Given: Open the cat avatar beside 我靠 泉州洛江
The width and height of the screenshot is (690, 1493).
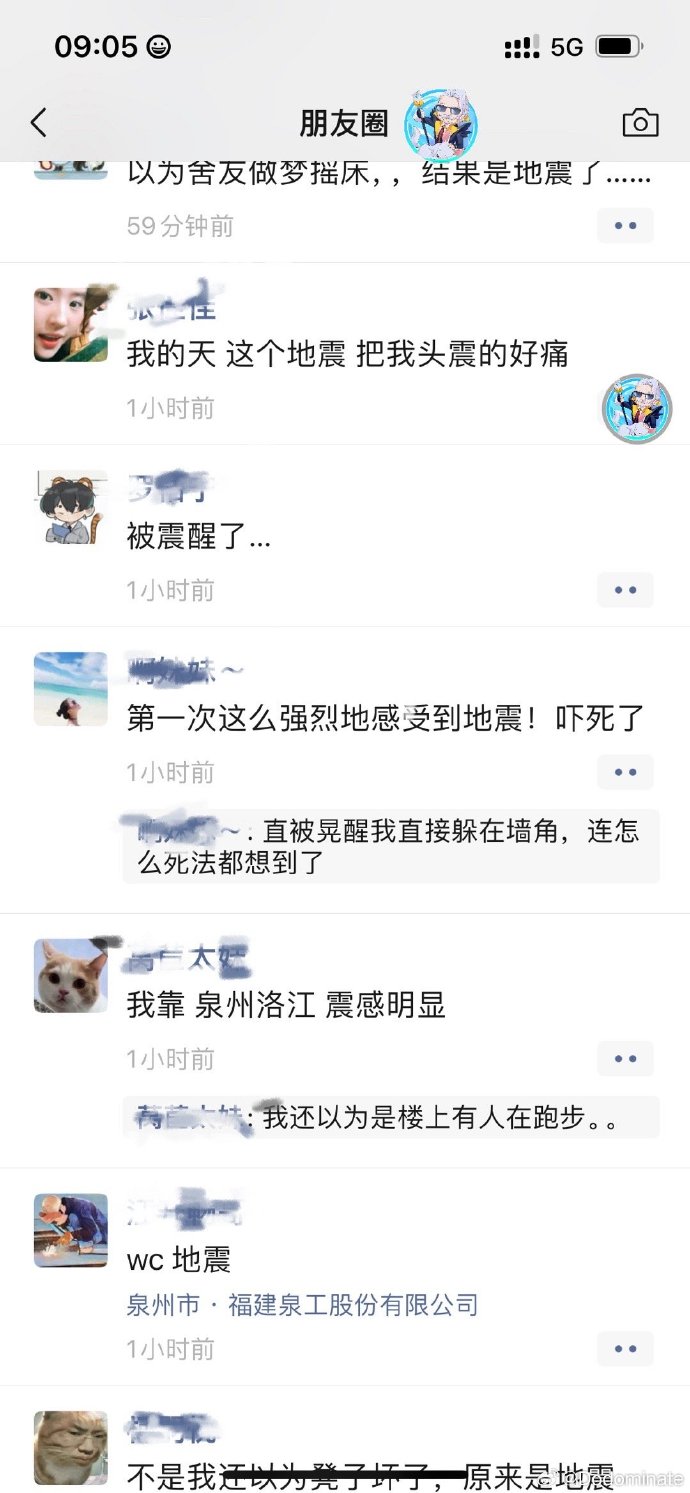Looking at the screenshot, I should [70, 976].
